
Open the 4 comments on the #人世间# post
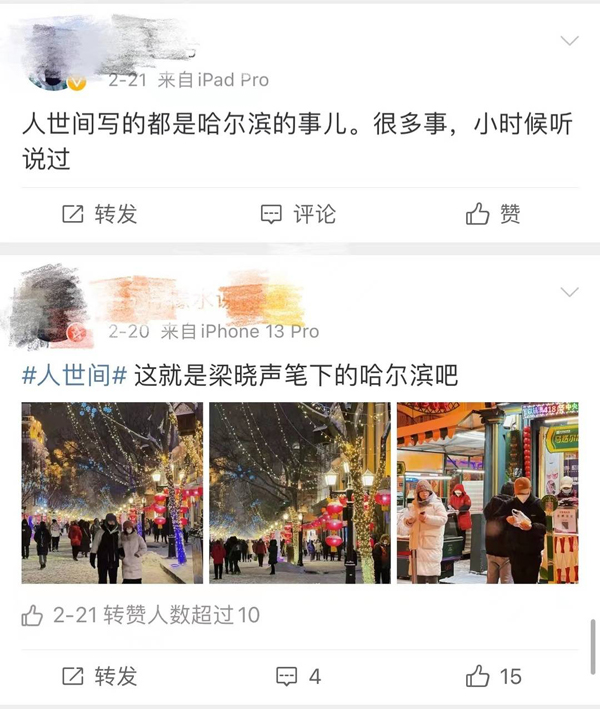(298, 677)
